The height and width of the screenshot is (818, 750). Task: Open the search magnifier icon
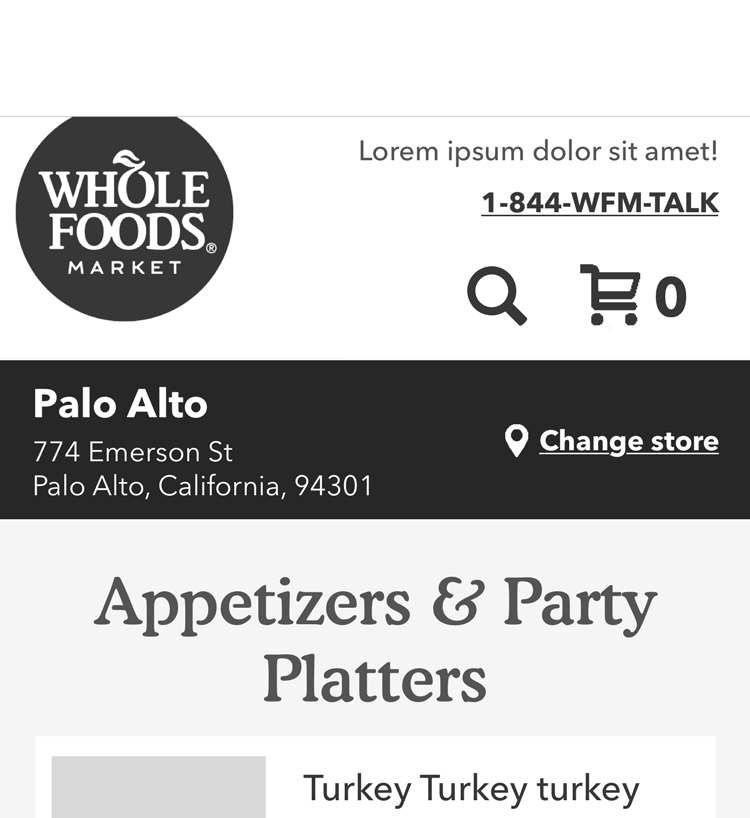pyautogui.click(x=496, y=296)
